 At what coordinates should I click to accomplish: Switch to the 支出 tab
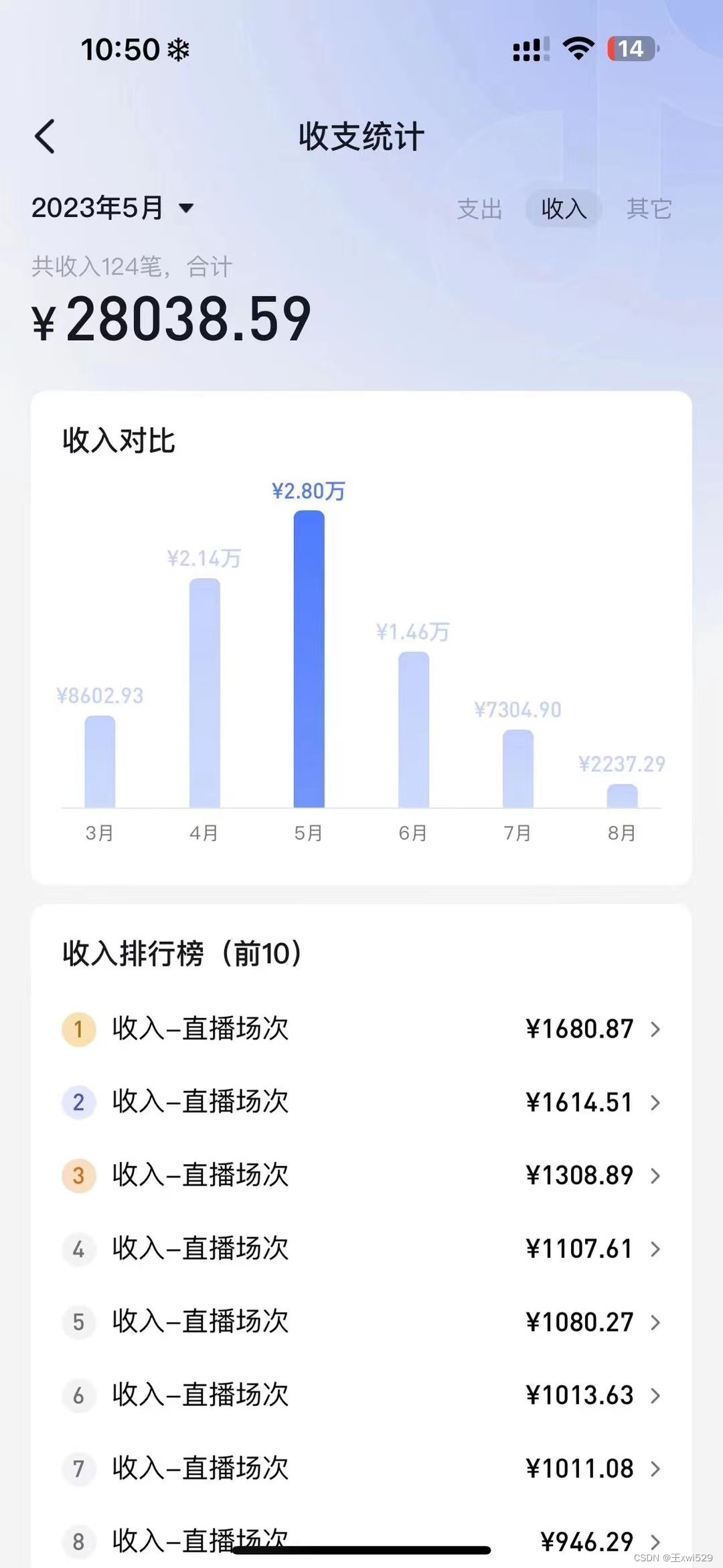[x=479, y=208]
